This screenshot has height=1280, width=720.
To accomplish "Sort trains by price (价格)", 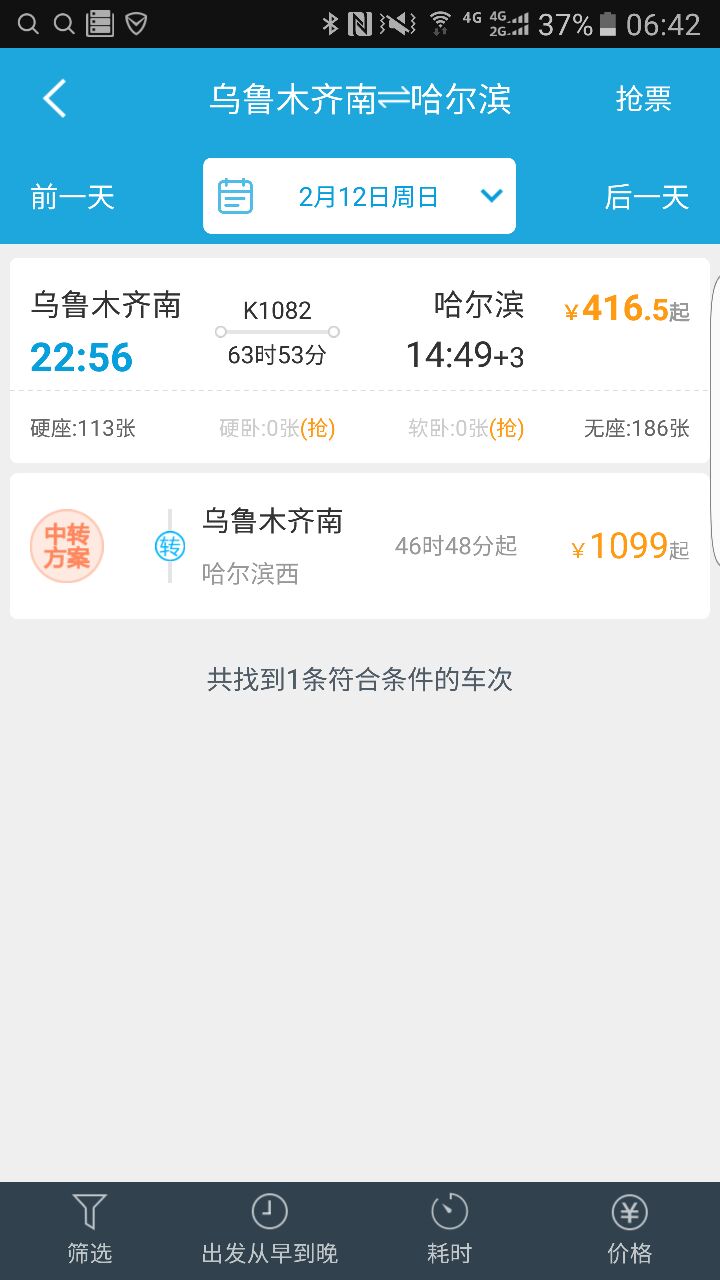I will click(x=630, y=1230).
